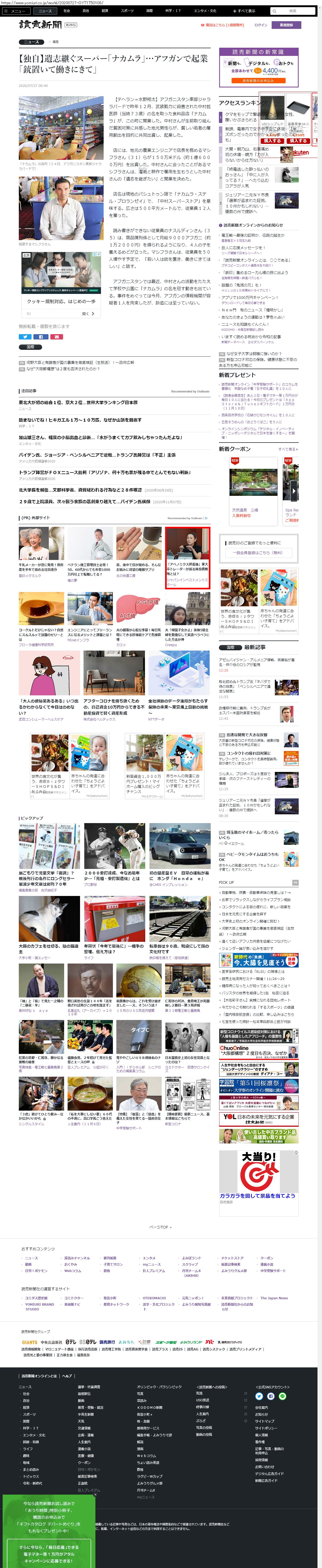Open the 読売新聞の新常識 subscription banner
This screenshot has height=1568, width=322.
pyautogui.click(x=258, y=66)
